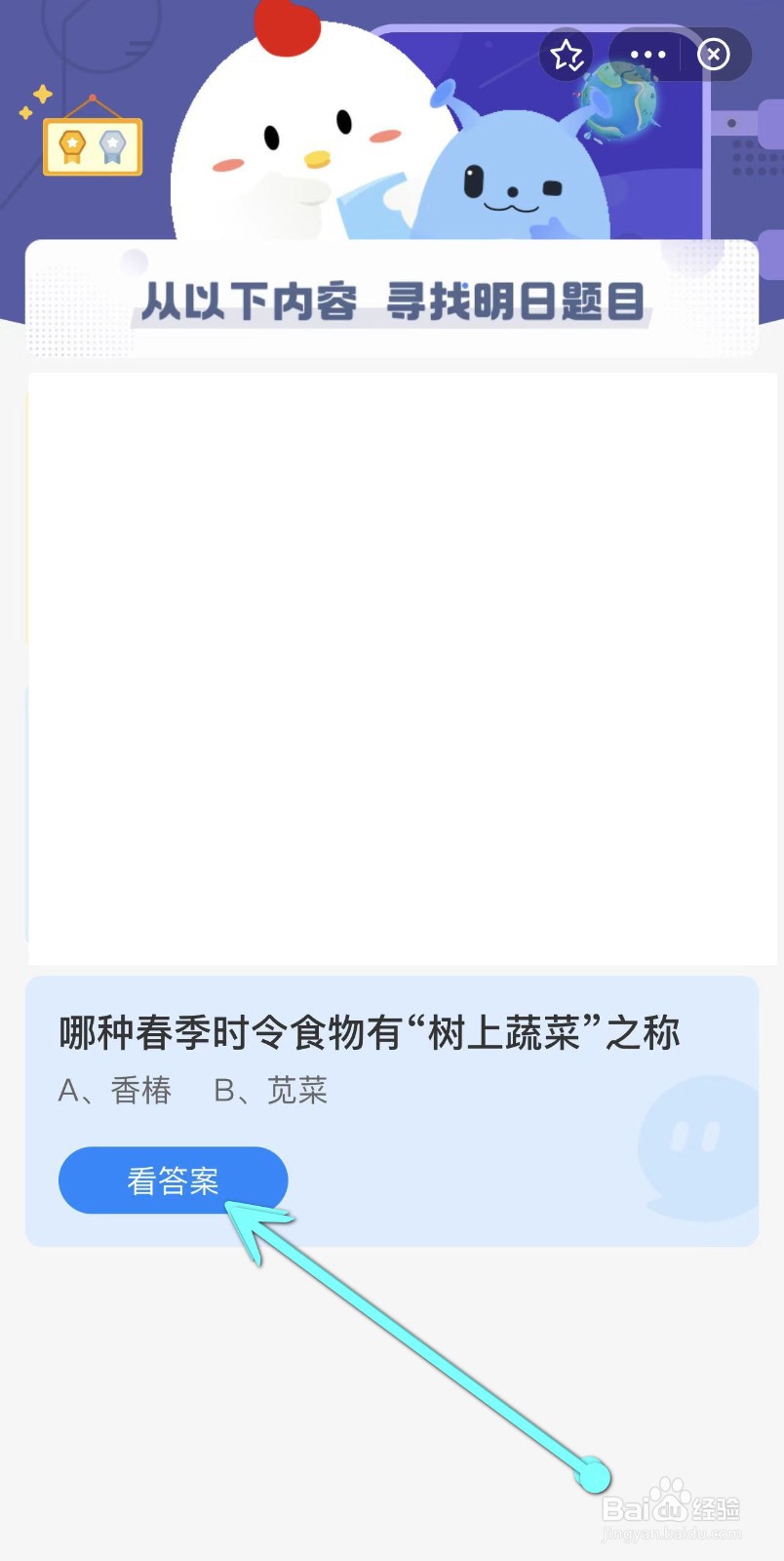
Task: Tap the cyan arrow pointing at the button
Action: click(x=419, y=1356)
